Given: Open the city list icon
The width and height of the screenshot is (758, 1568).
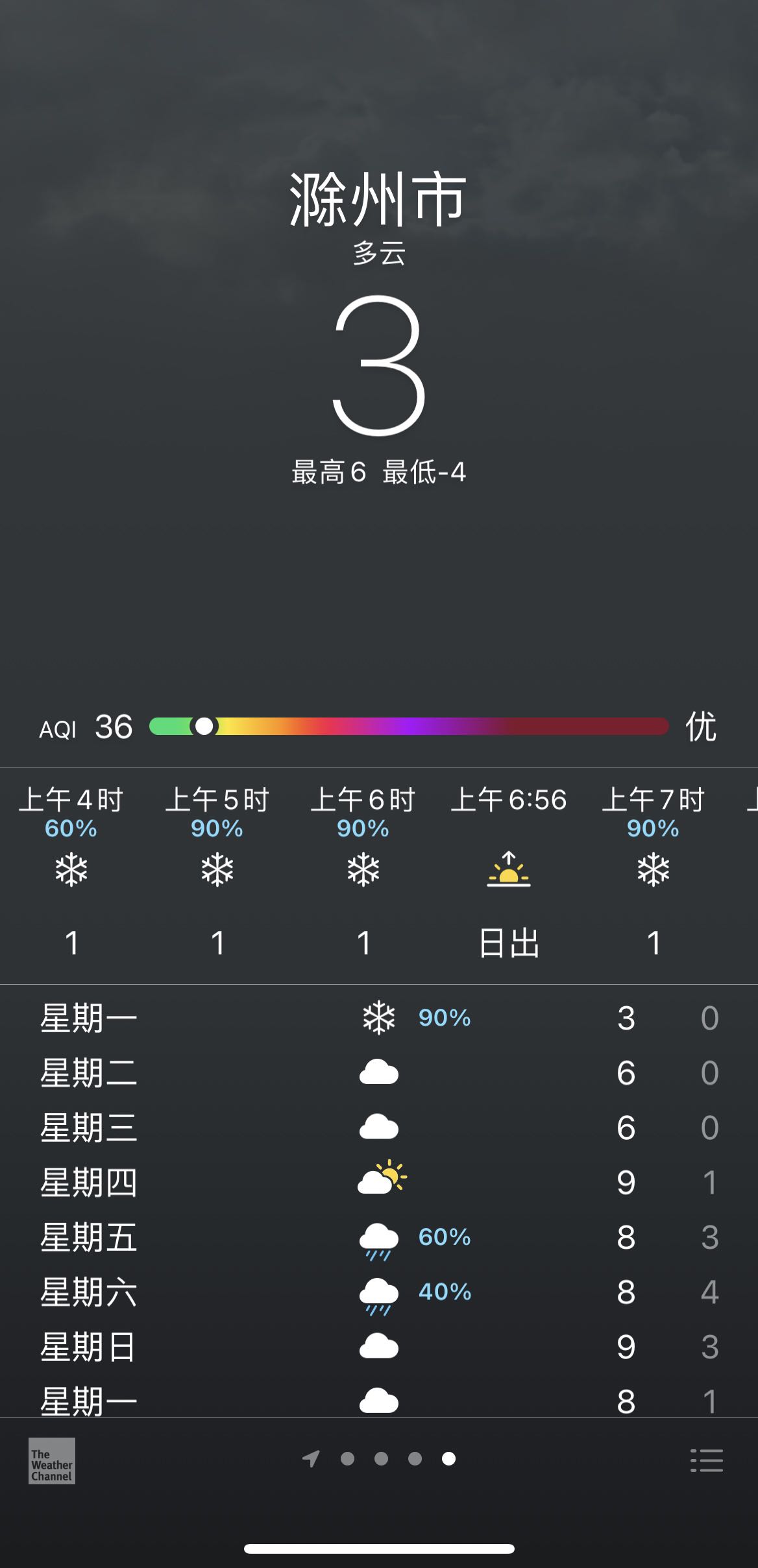Looking at the screenshot, I should point(706,1460).
